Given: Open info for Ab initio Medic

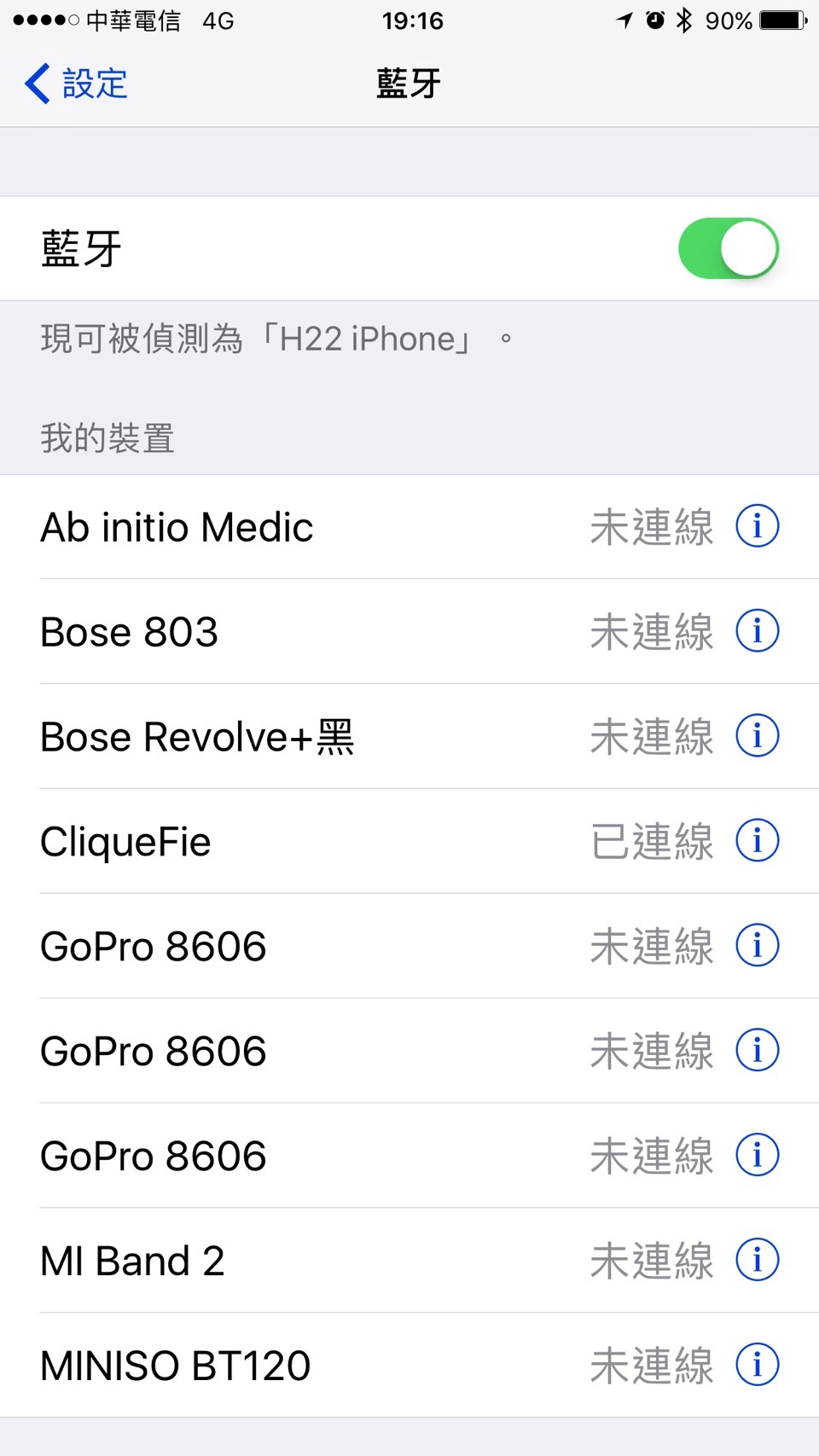Looking at the screenshot, I should pyautogui.click(x=757, y=526).
